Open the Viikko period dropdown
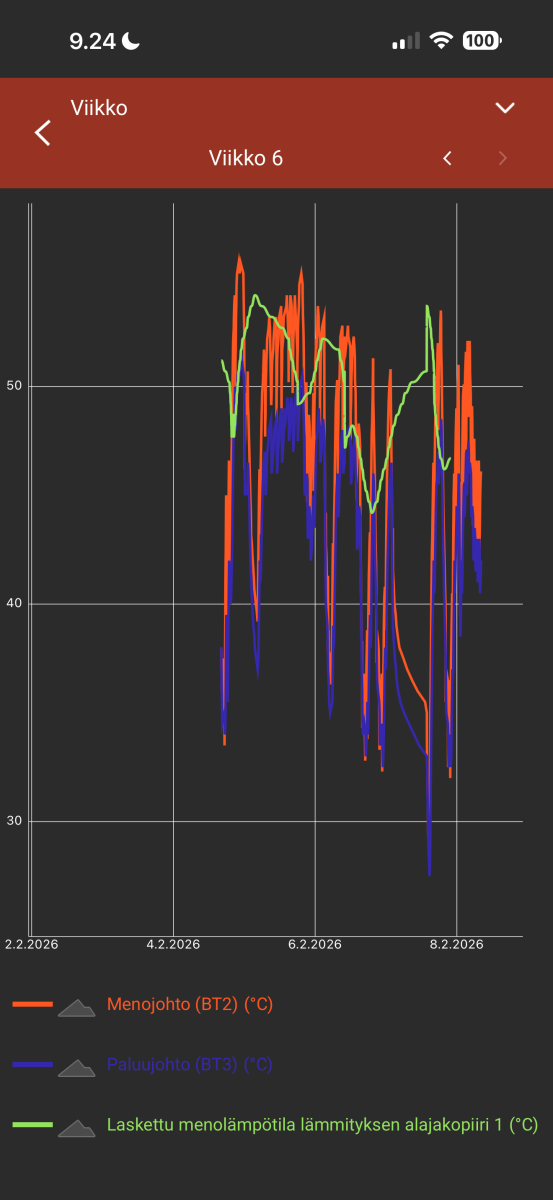 [505, 108]
